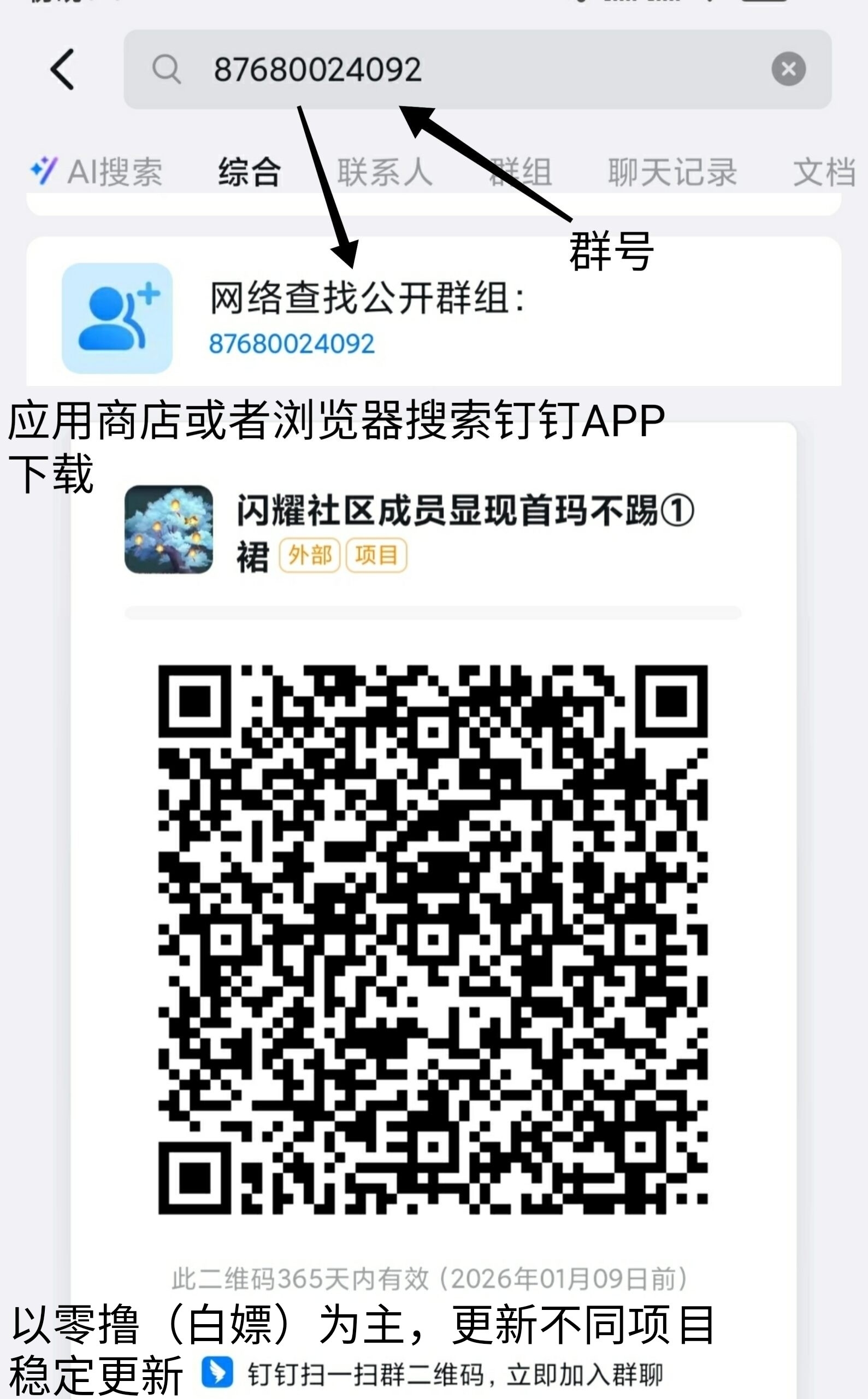
Task: Click the magnifying glass search icon
Action: (x=167, y=70)
